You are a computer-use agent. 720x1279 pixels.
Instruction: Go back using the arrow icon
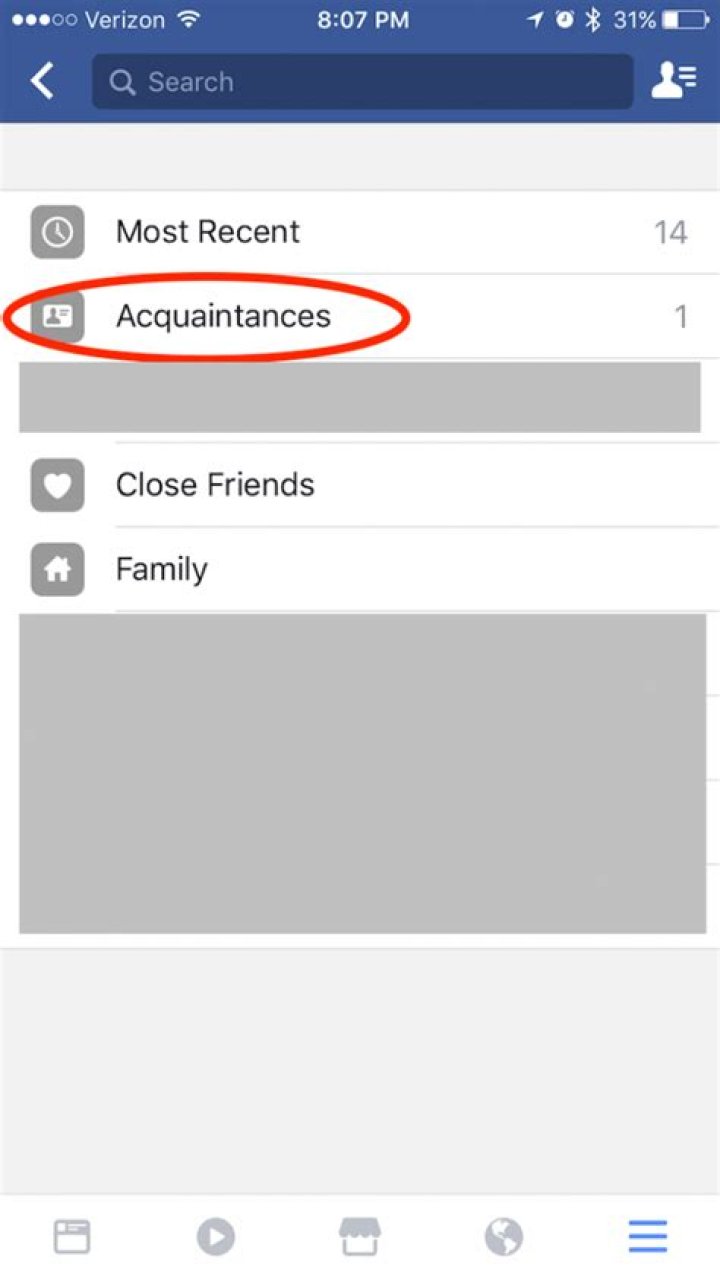tap(42, 82)
